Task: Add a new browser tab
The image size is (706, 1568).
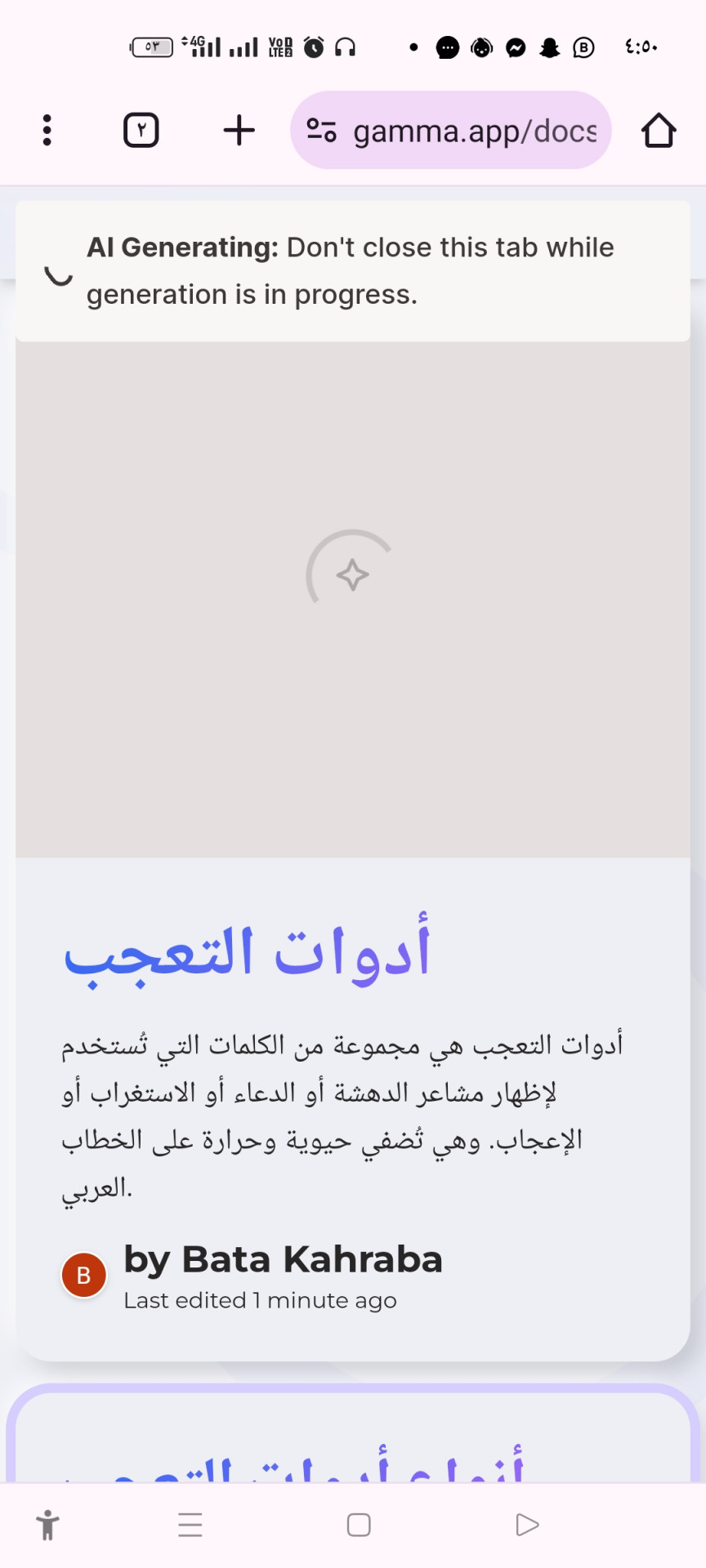Action: pos(239,131)
